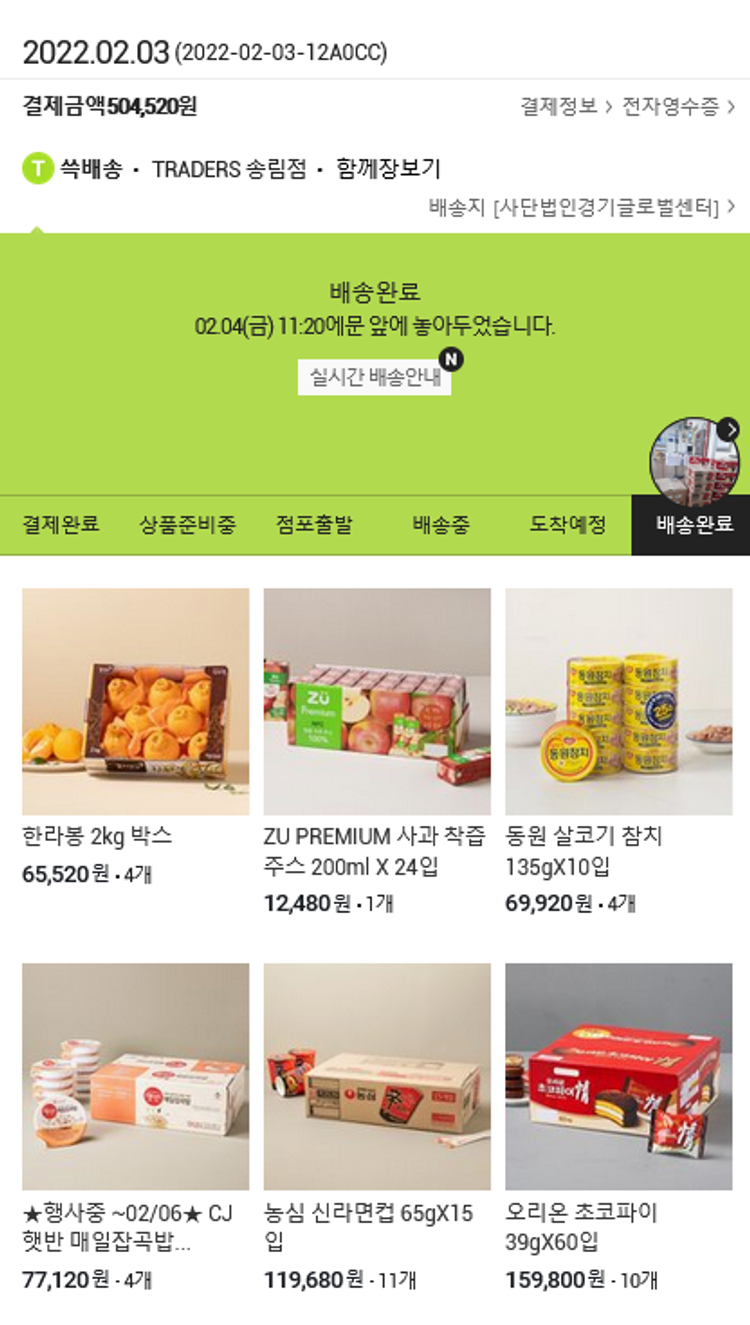The width and height of the screenshot is (750, 1325).
Task: View ZU PREMIUM 사과 착즙 주스 item
Action: [x=377, y=701]
